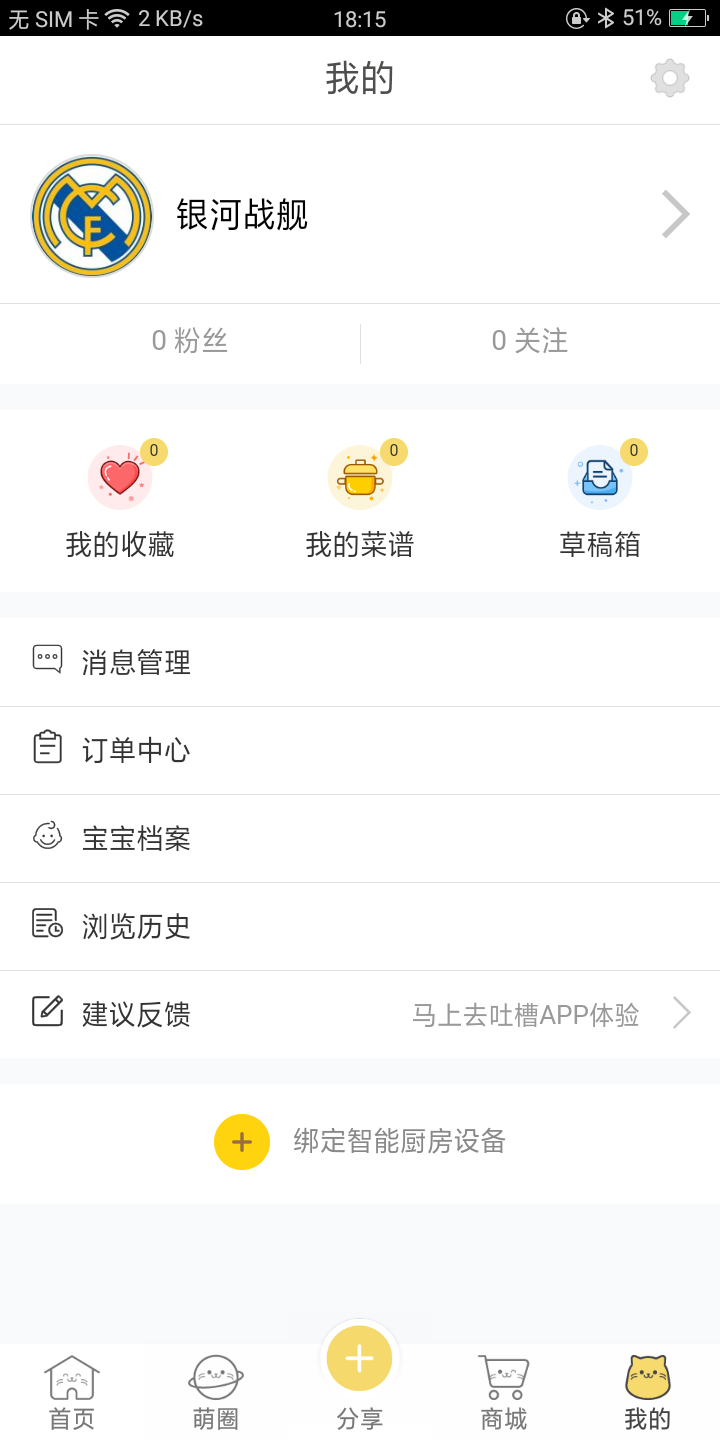Tap the Real Madrid profile avatar

pyautogui.click(x=91, y=213)
